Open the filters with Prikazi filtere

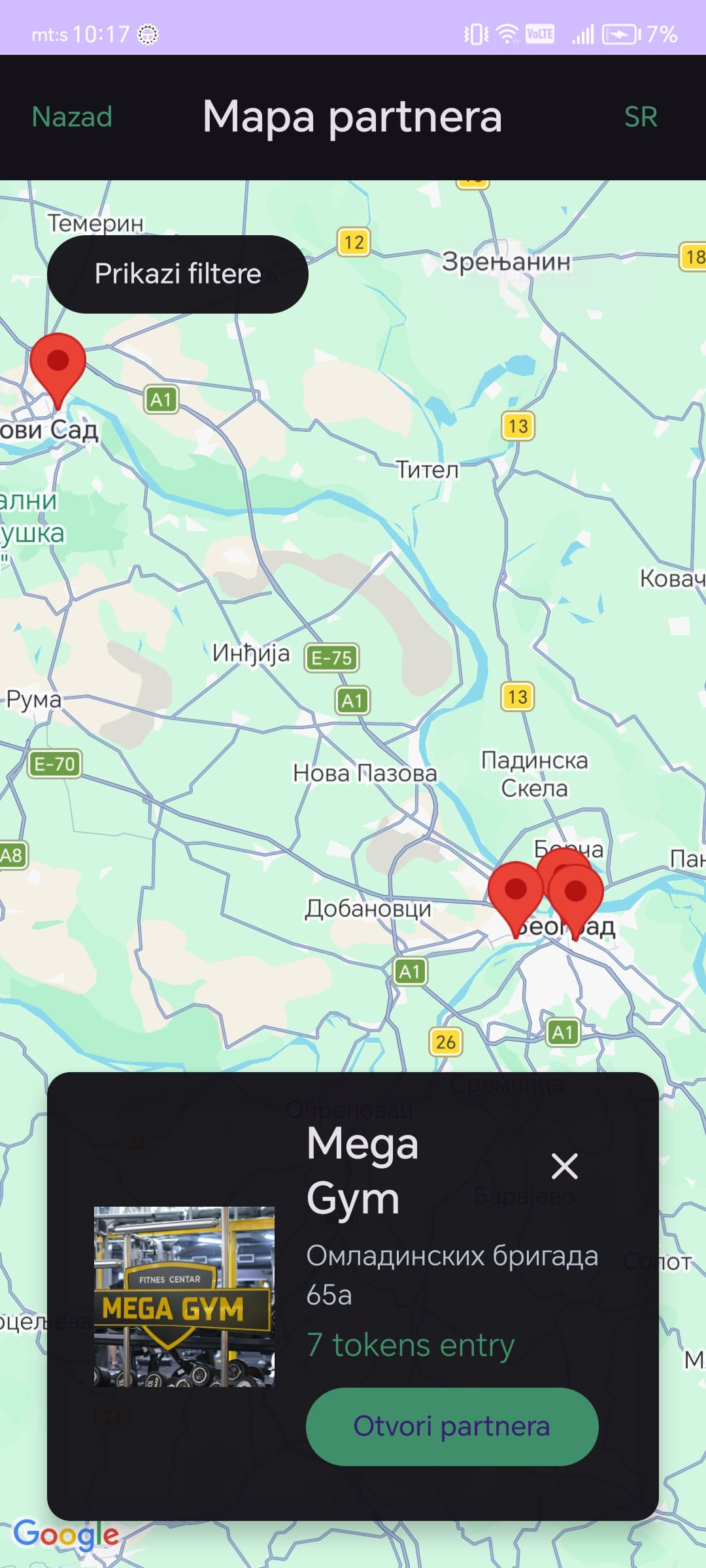click(177, 274)
